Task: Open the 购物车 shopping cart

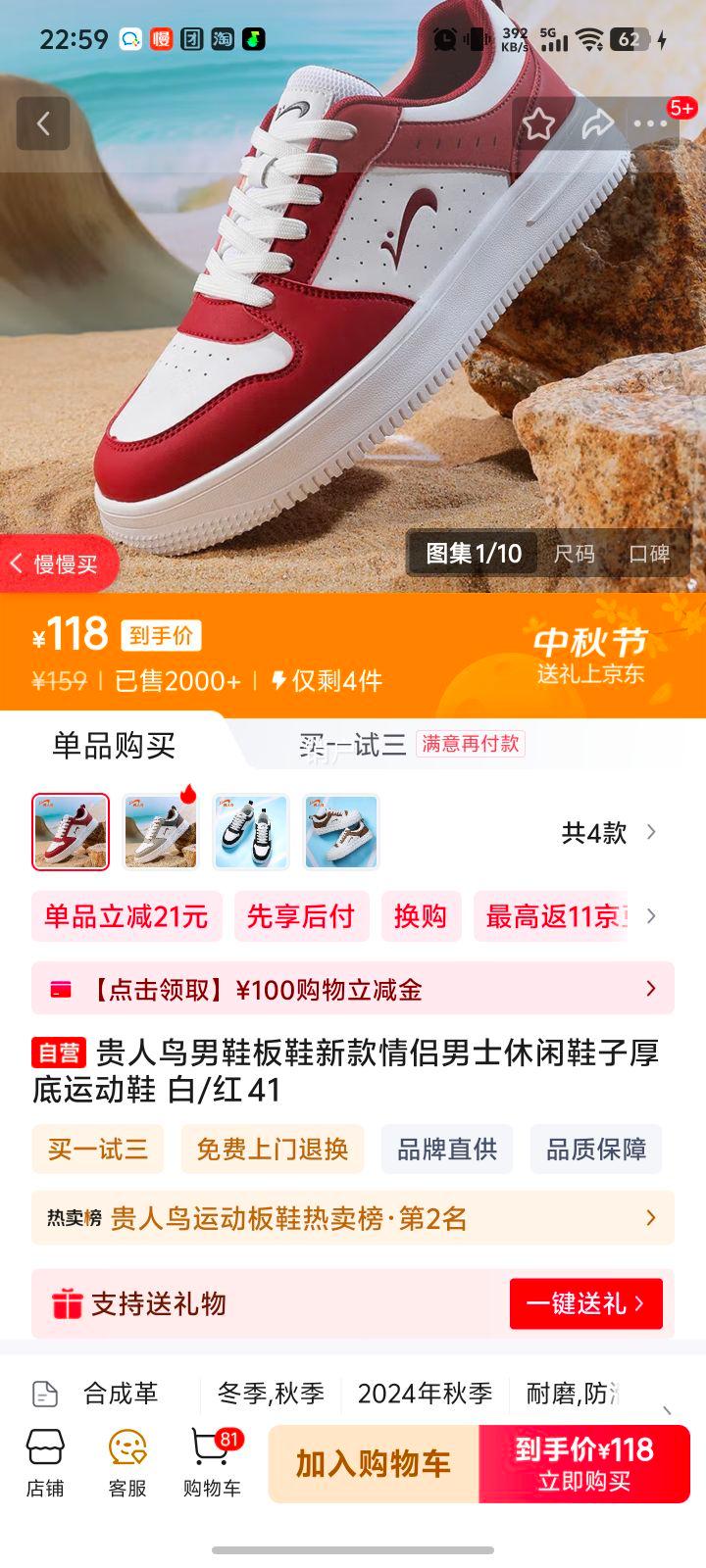Action: tap(212, 1463)
